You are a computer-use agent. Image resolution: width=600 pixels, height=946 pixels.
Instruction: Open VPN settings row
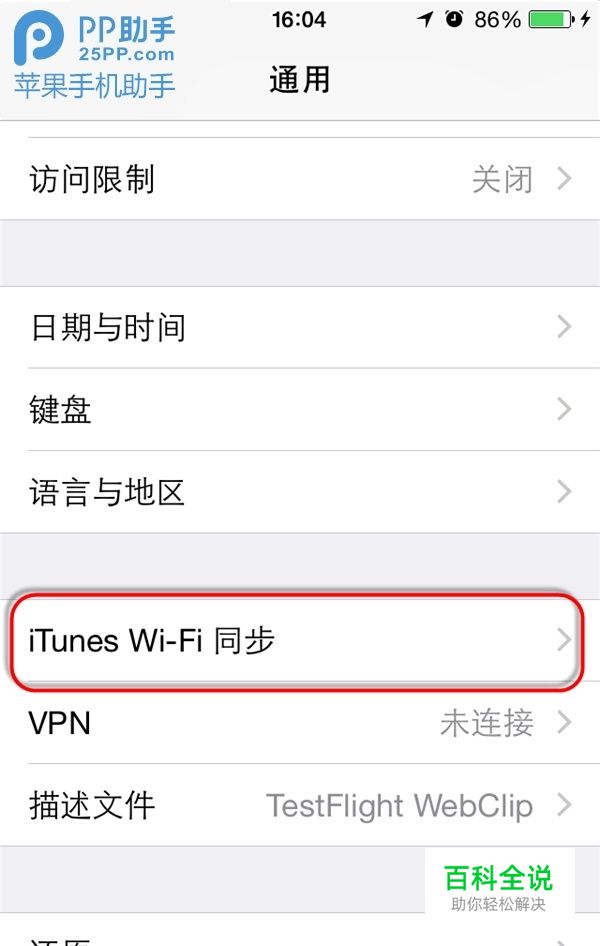(300, 723)
